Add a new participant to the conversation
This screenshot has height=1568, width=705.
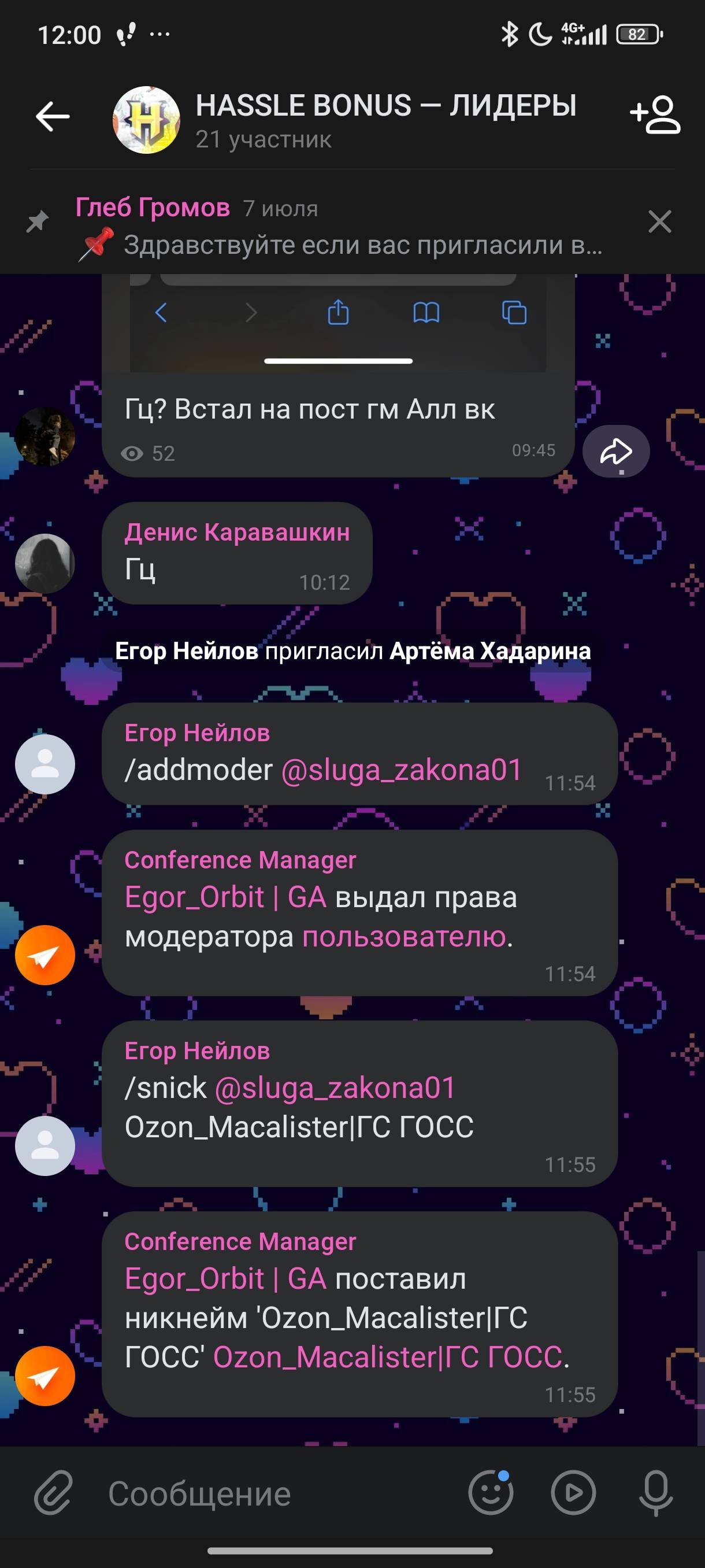pyautogui.click(x=656, y=115)
